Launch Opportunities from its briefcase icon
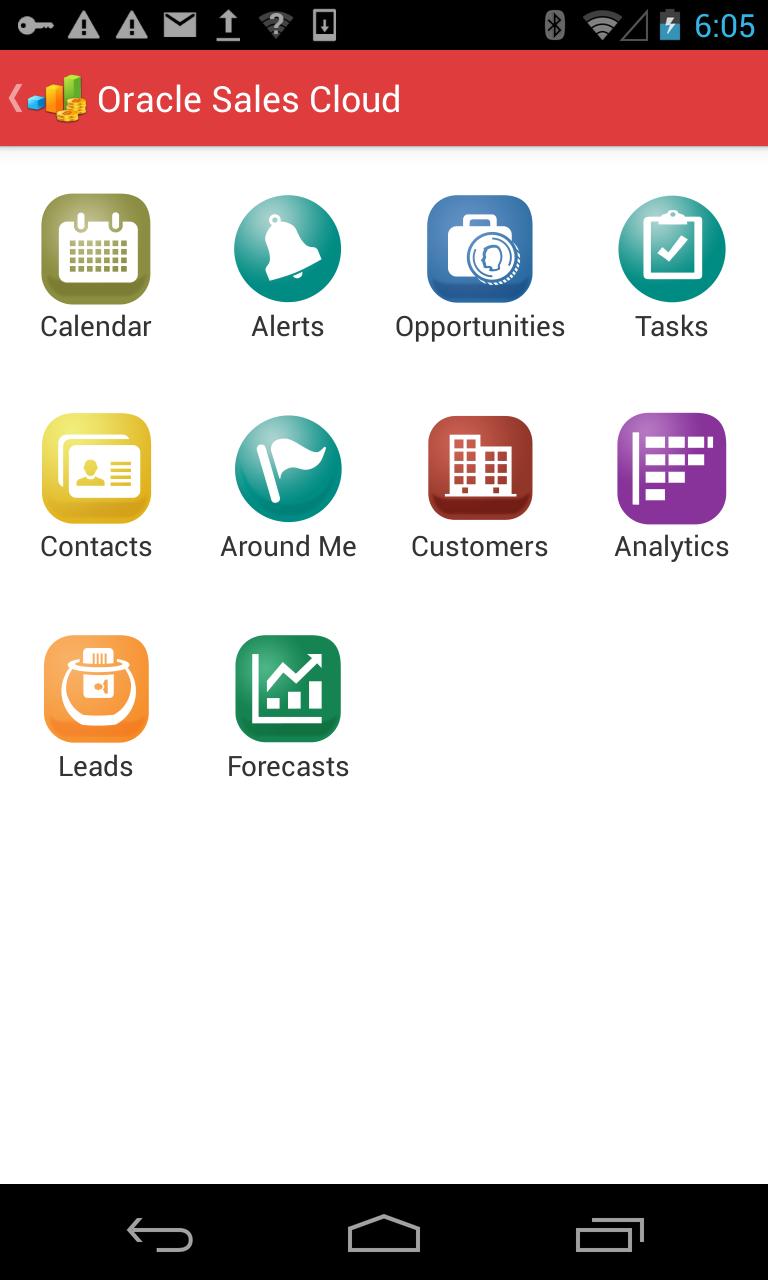 click(x=479, y=248)
